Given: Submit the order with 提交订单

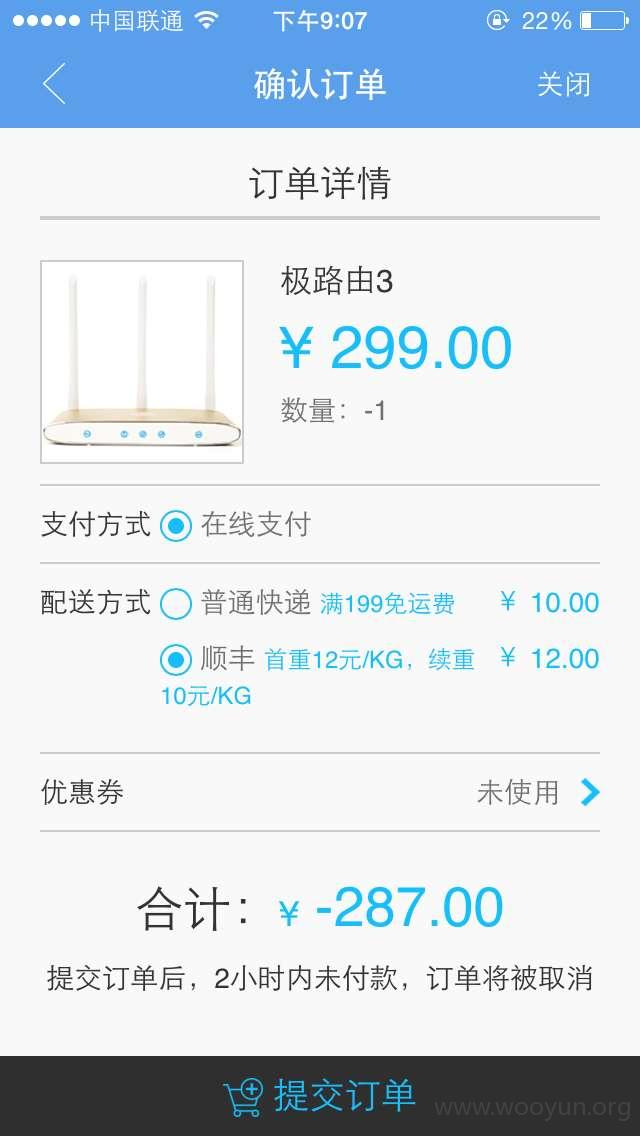Looking at the screenshot, I should pos(320,1095).
